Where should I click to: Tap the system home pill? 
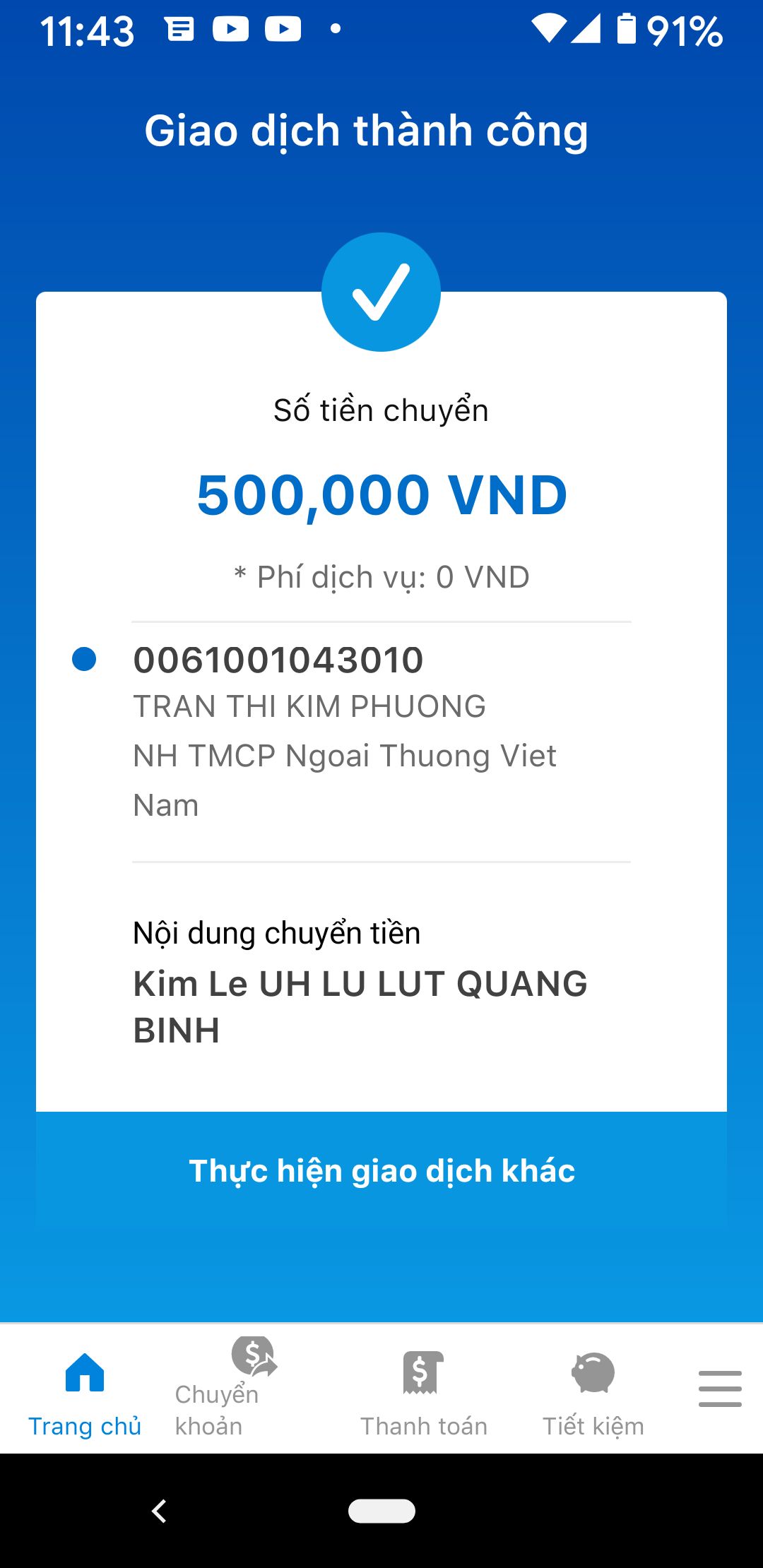[x=381, y=1511]
